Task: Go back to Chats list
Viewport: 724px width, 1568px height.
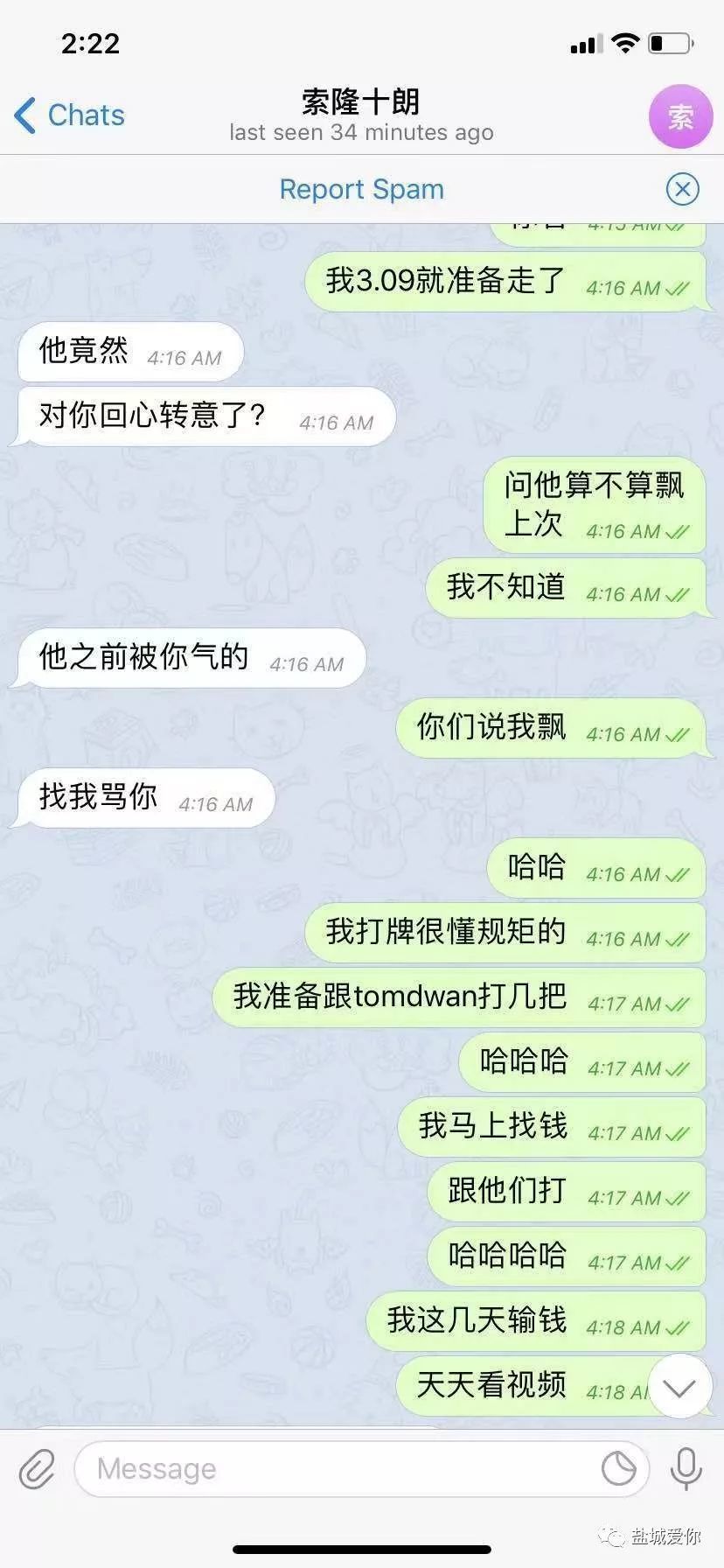Action: 70,115
